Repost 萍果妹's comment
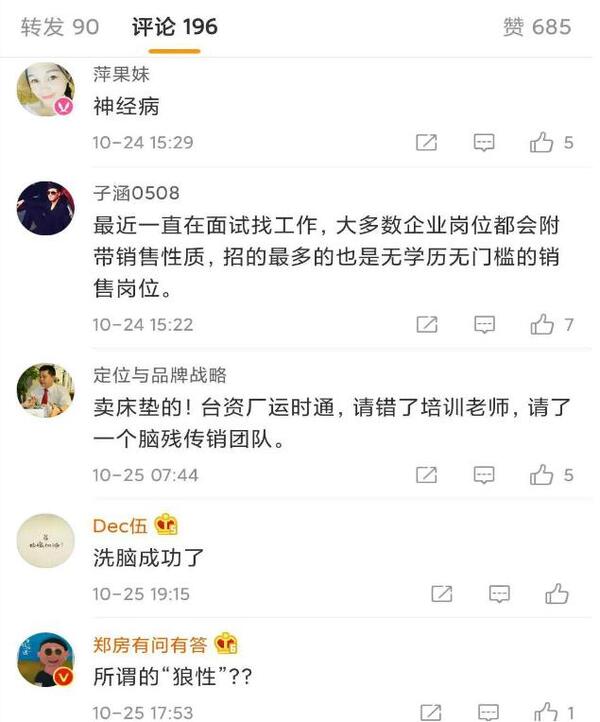Screen dimensions: 600x722 click(426, 143)
